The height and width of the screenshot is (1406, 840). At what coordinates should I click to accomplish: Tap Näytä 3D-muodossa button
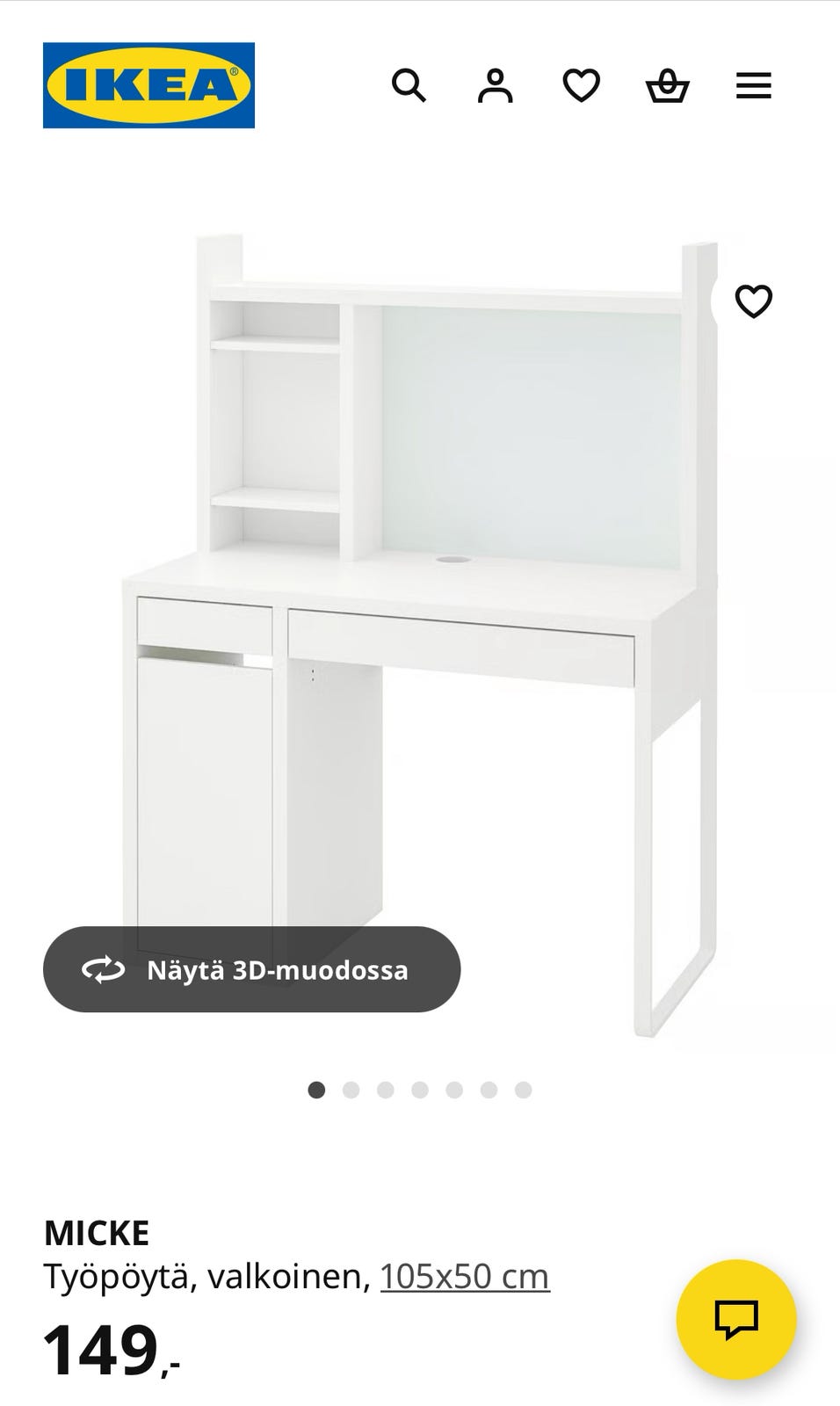pyautogui.click(x=251, y=969)
